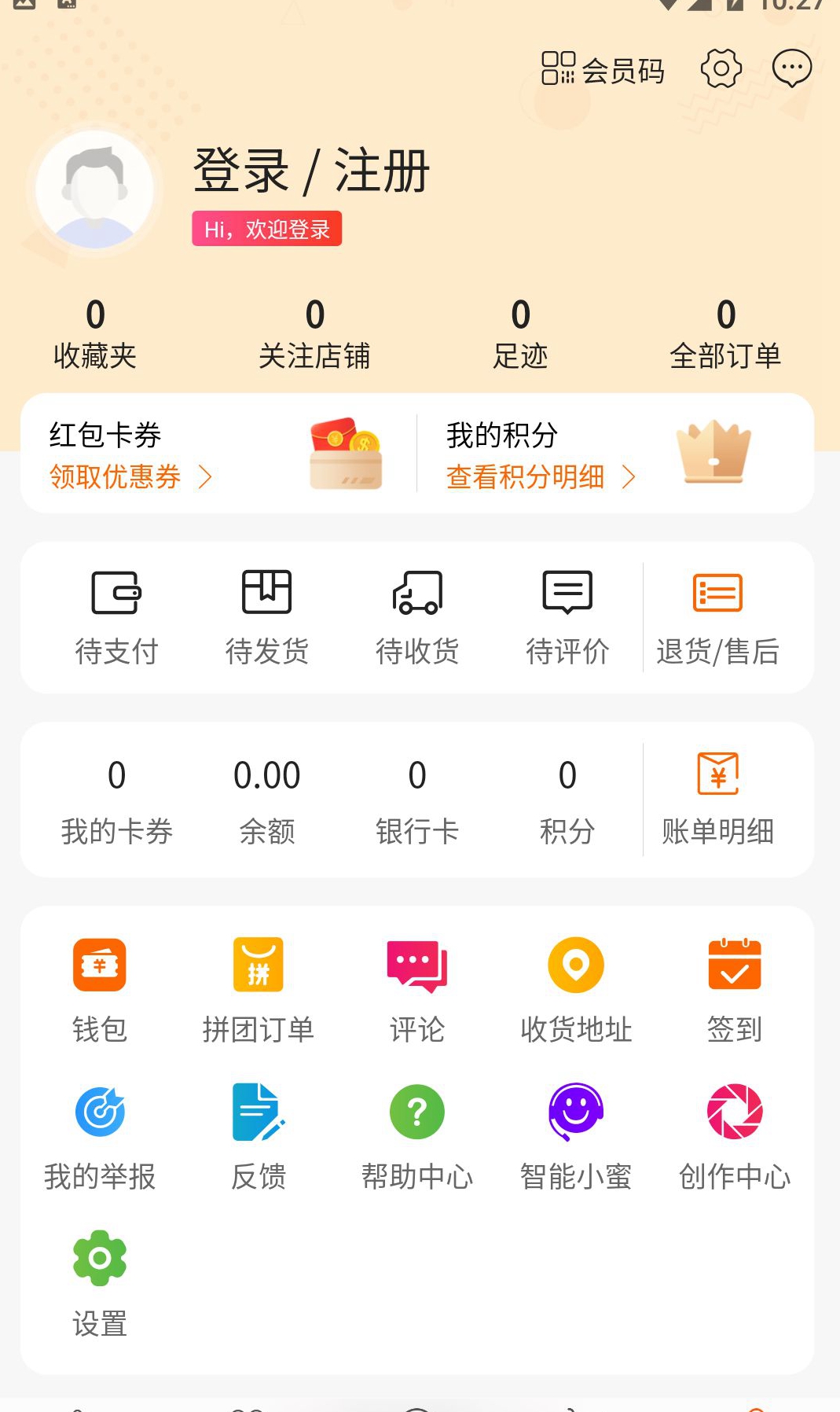Open 智能小蜜 smart assistant icon
The height and width of the screenshot is (1412, 840).
tap(576, 1114)
